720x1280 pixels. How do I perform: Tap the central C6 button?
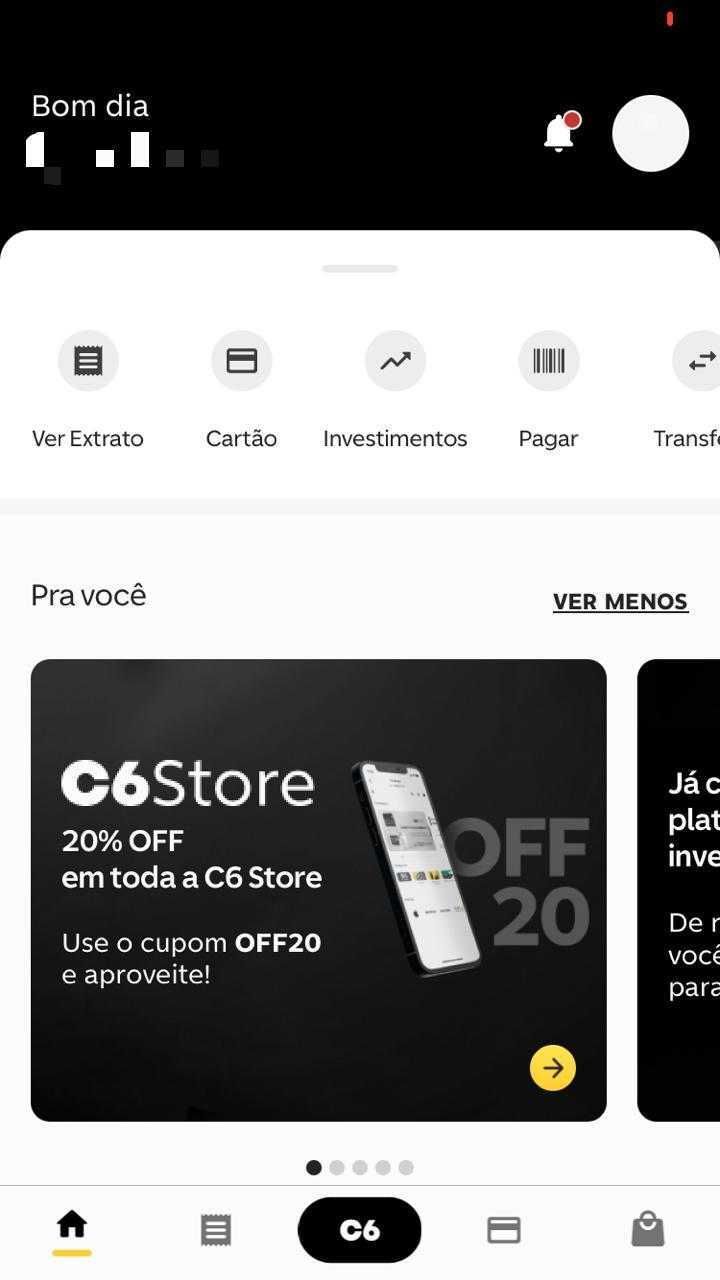click(x=360, y=1229)
